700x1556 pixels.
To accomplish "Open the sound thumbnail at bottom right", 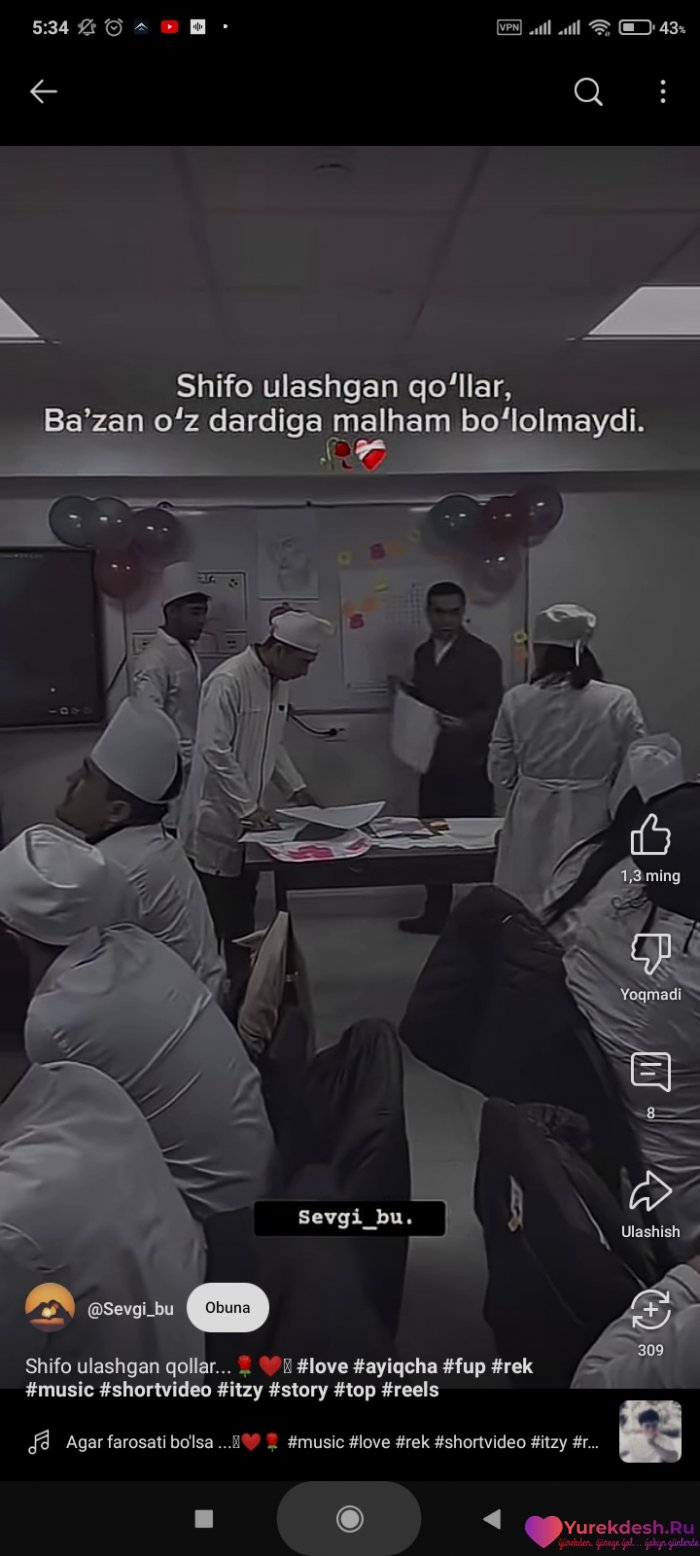I will pos(649,1432).
